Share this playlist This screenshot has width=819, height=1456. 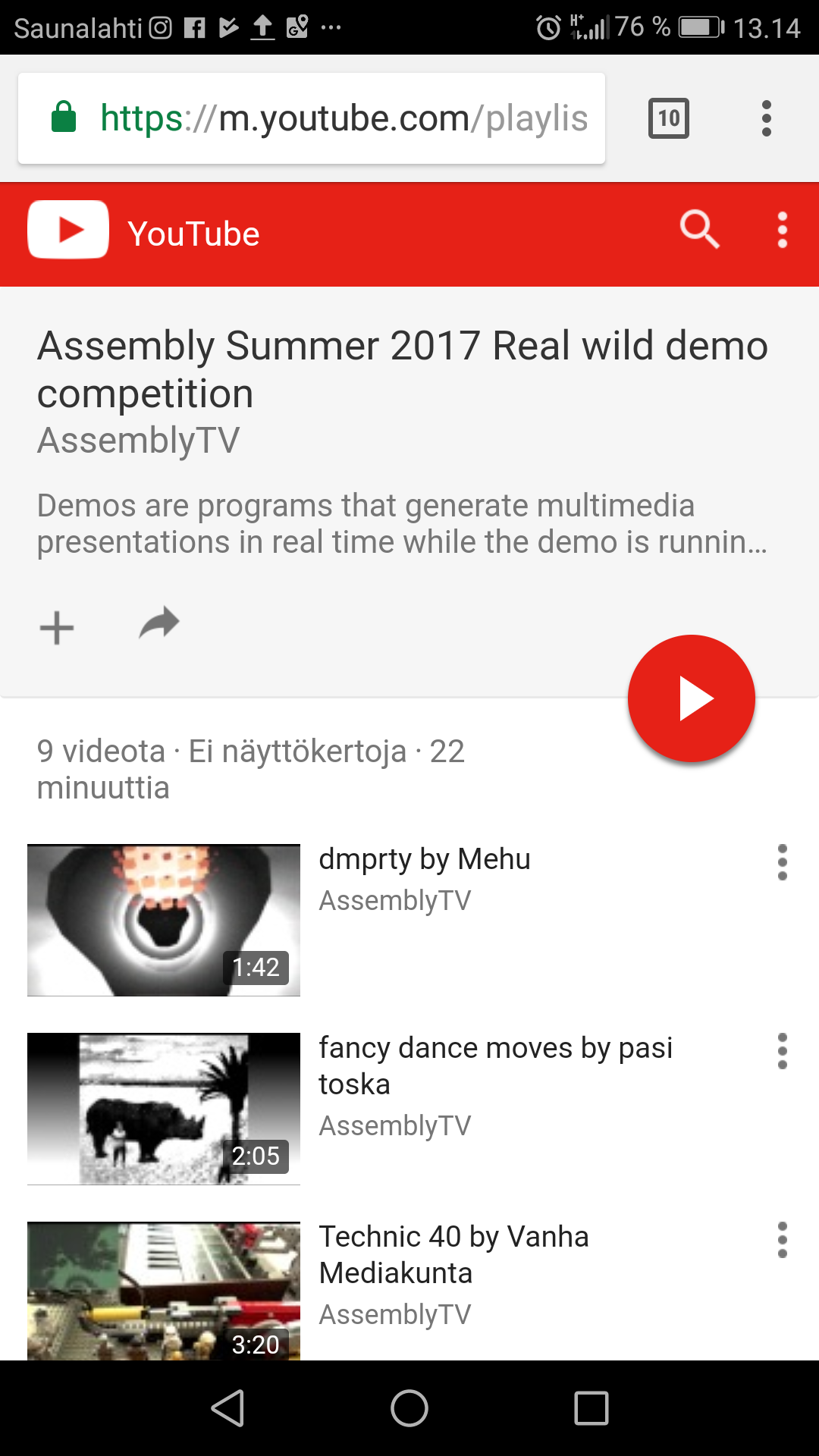tap(159, 623)
